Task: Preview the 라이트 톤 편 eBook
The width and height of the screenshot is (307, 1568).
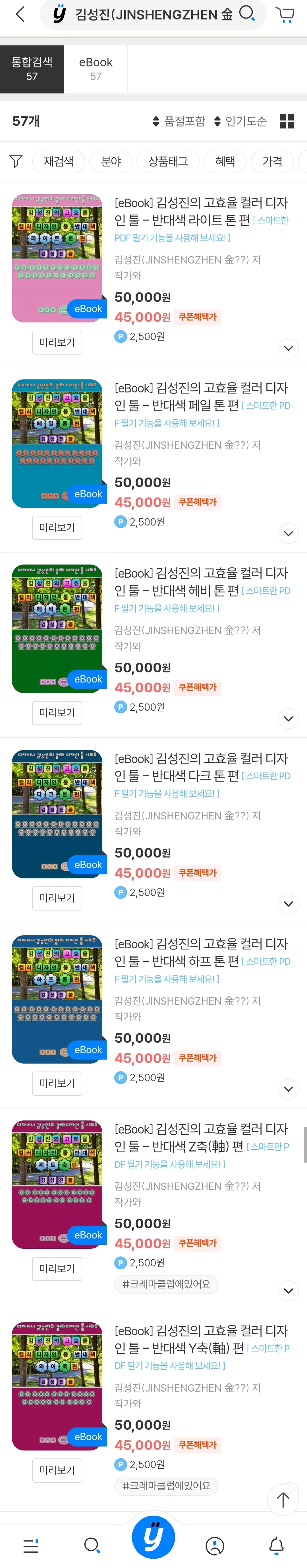Action: click(x=57, y=343)
